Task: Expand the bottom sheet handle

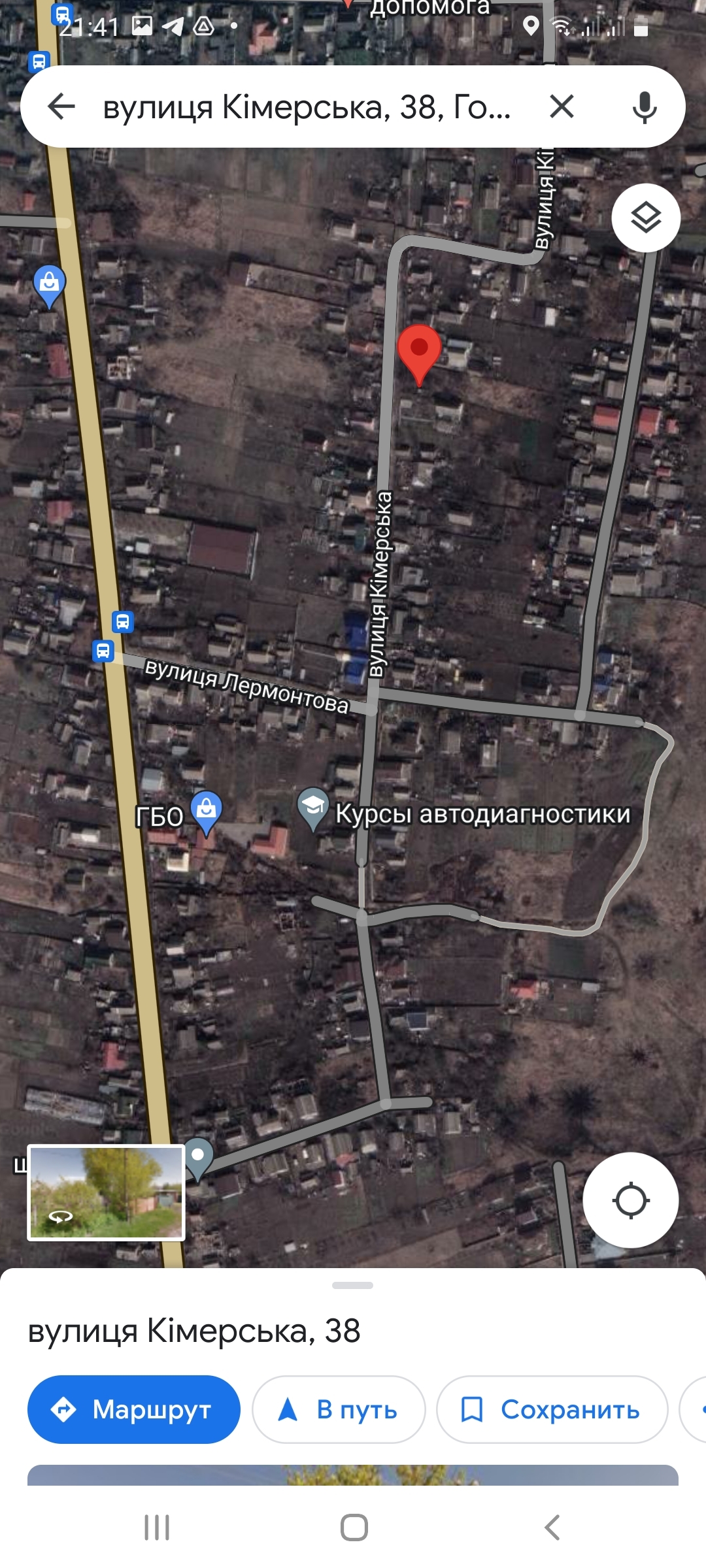Action: point(353,1285)
